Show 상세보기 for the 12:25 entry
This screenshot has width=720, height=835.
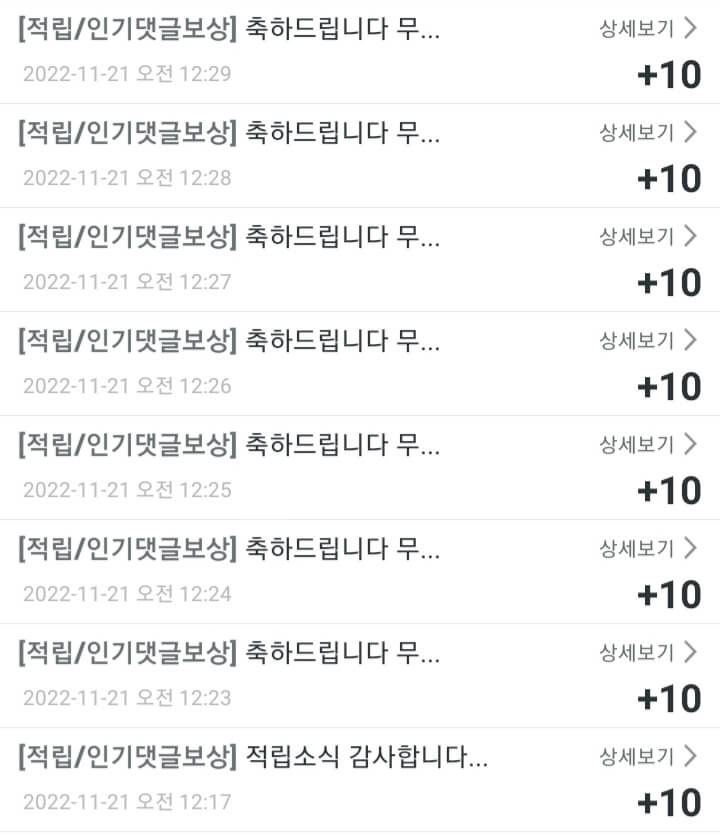pos(647,444)
